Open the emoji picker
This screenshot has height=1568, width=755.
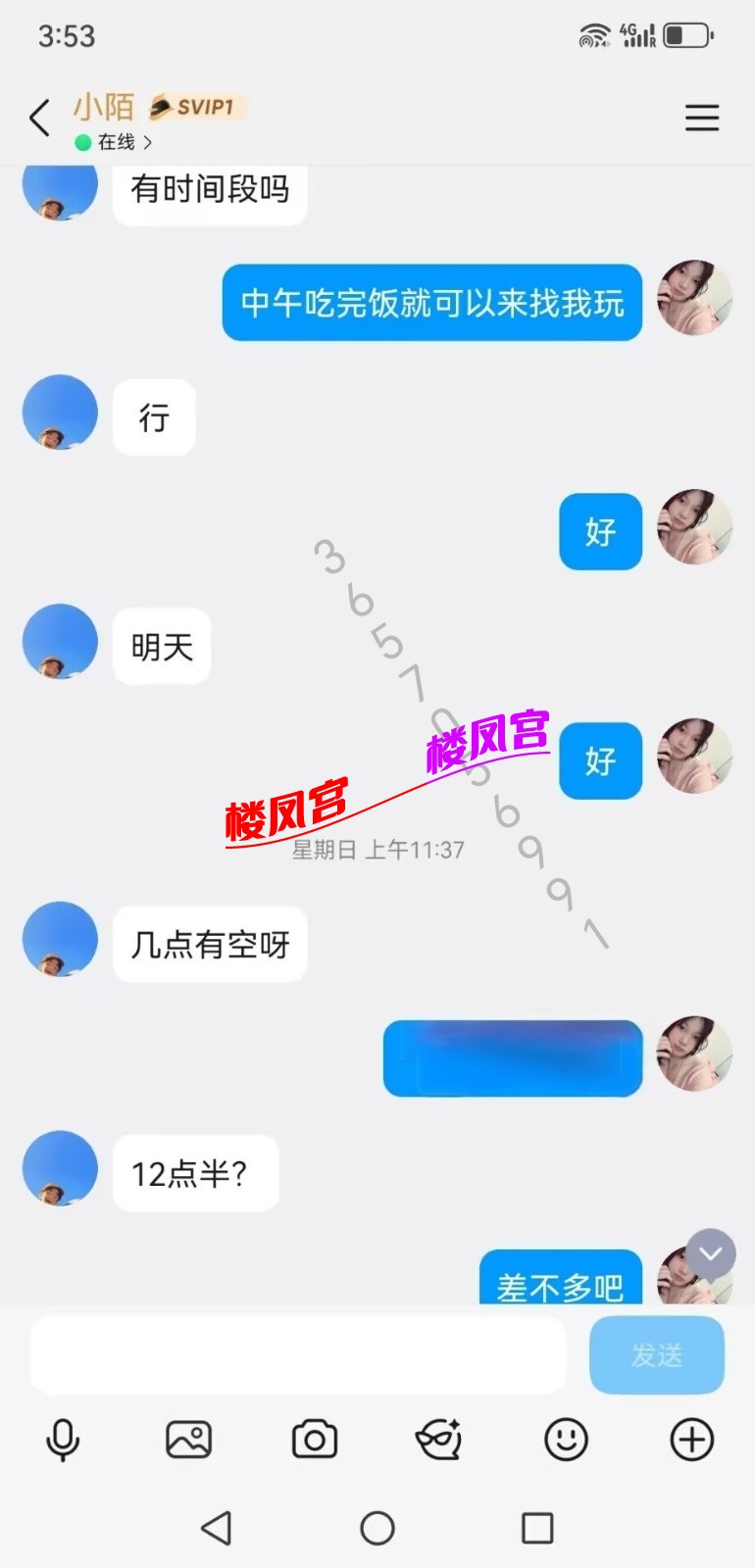(566, 1441)
